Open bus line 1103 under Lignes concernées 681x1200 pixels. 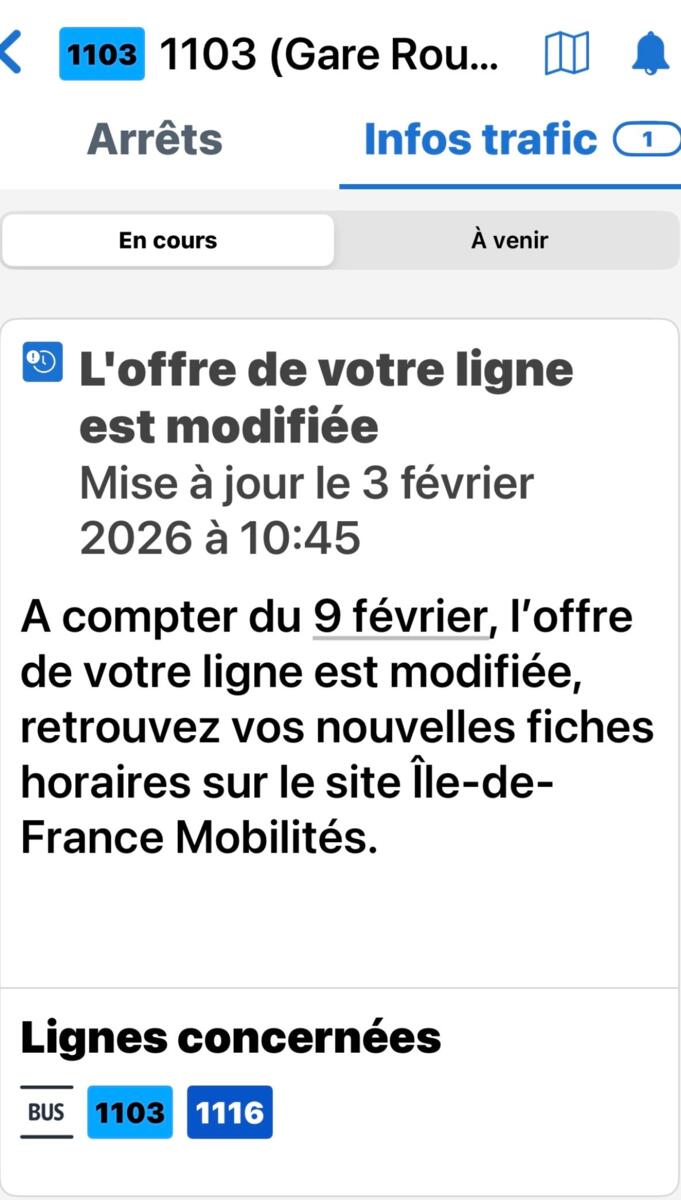pos(130,1112)
